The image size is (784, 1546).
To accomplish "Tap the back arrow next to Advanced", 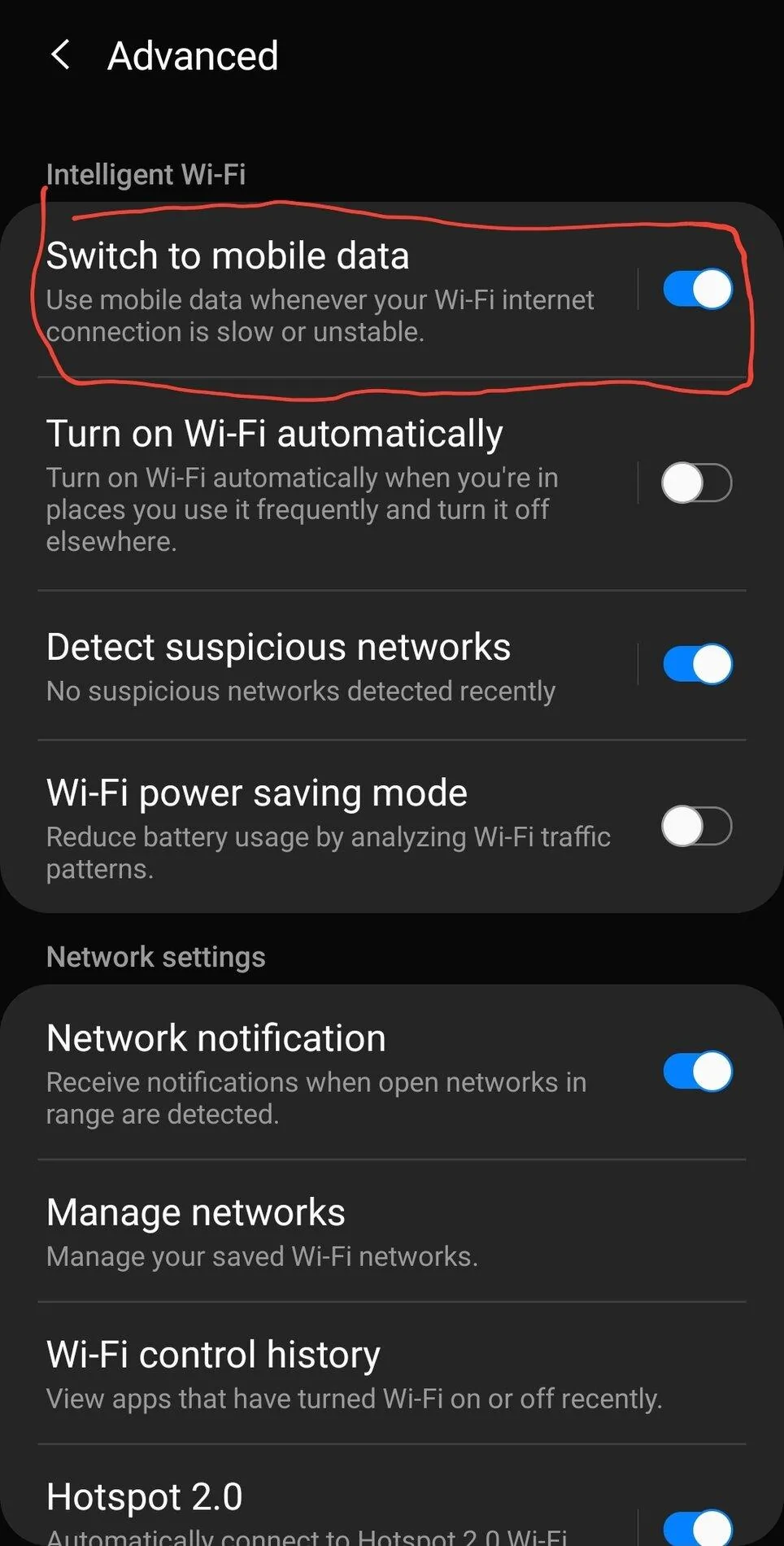I will 61,55.
